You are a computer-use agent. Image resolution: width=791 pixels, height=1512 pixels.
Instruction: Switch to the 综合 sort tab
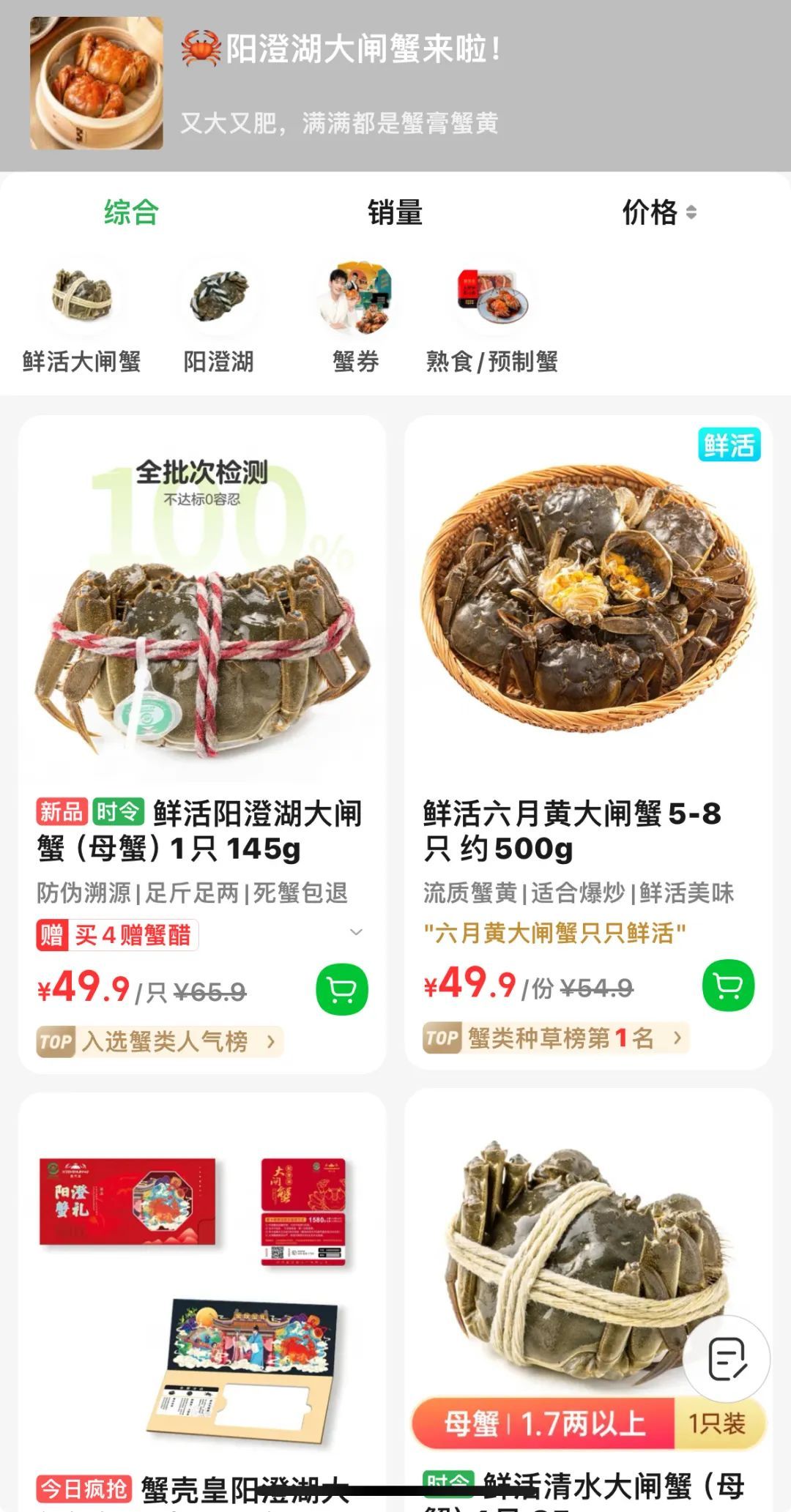coord(131,212)
